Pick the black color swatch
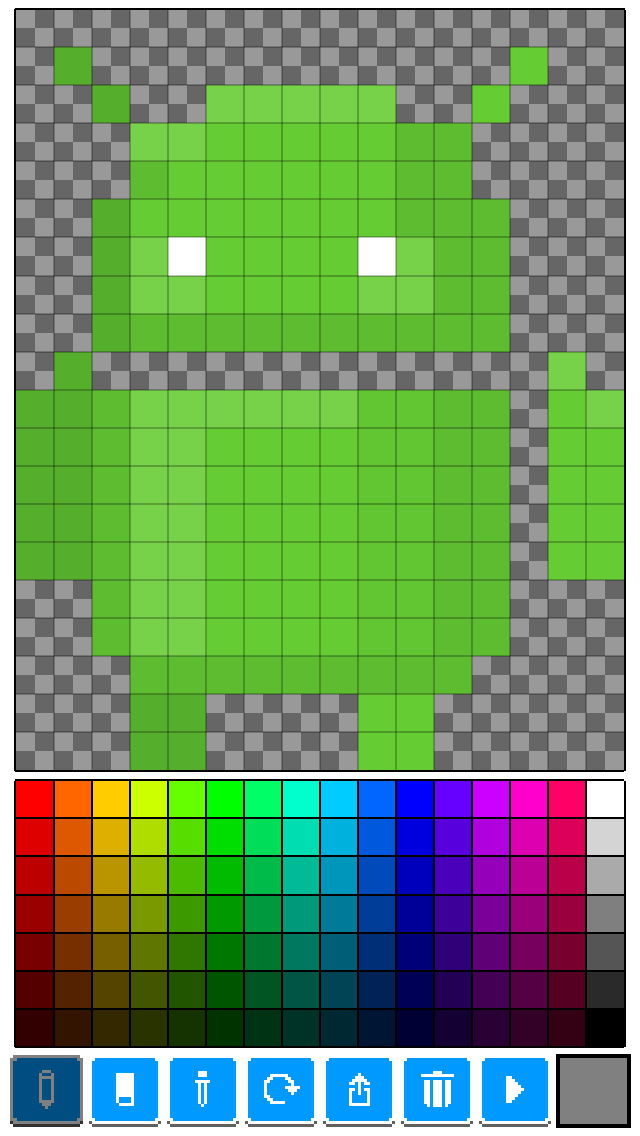 (605, 1027)
